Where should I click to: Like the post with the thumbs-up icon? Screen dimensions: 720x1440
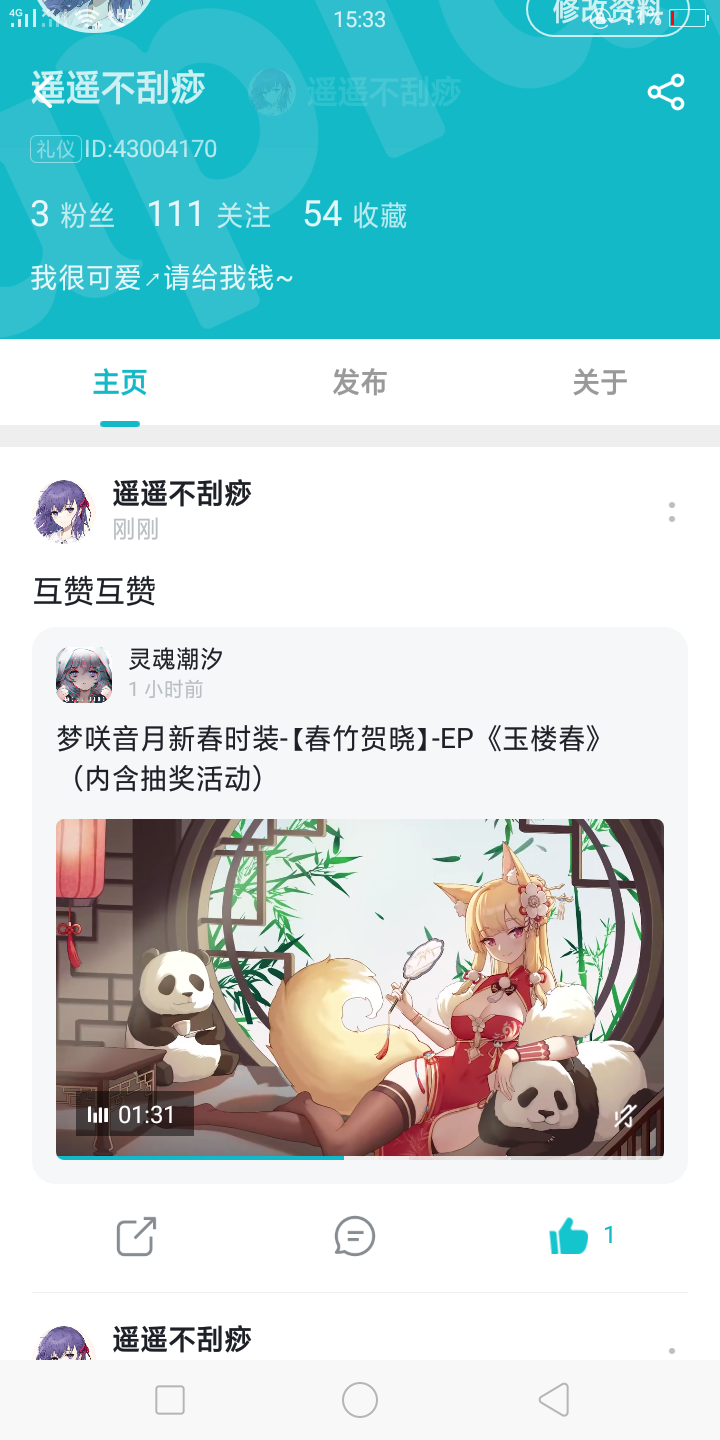point(570,1236)
